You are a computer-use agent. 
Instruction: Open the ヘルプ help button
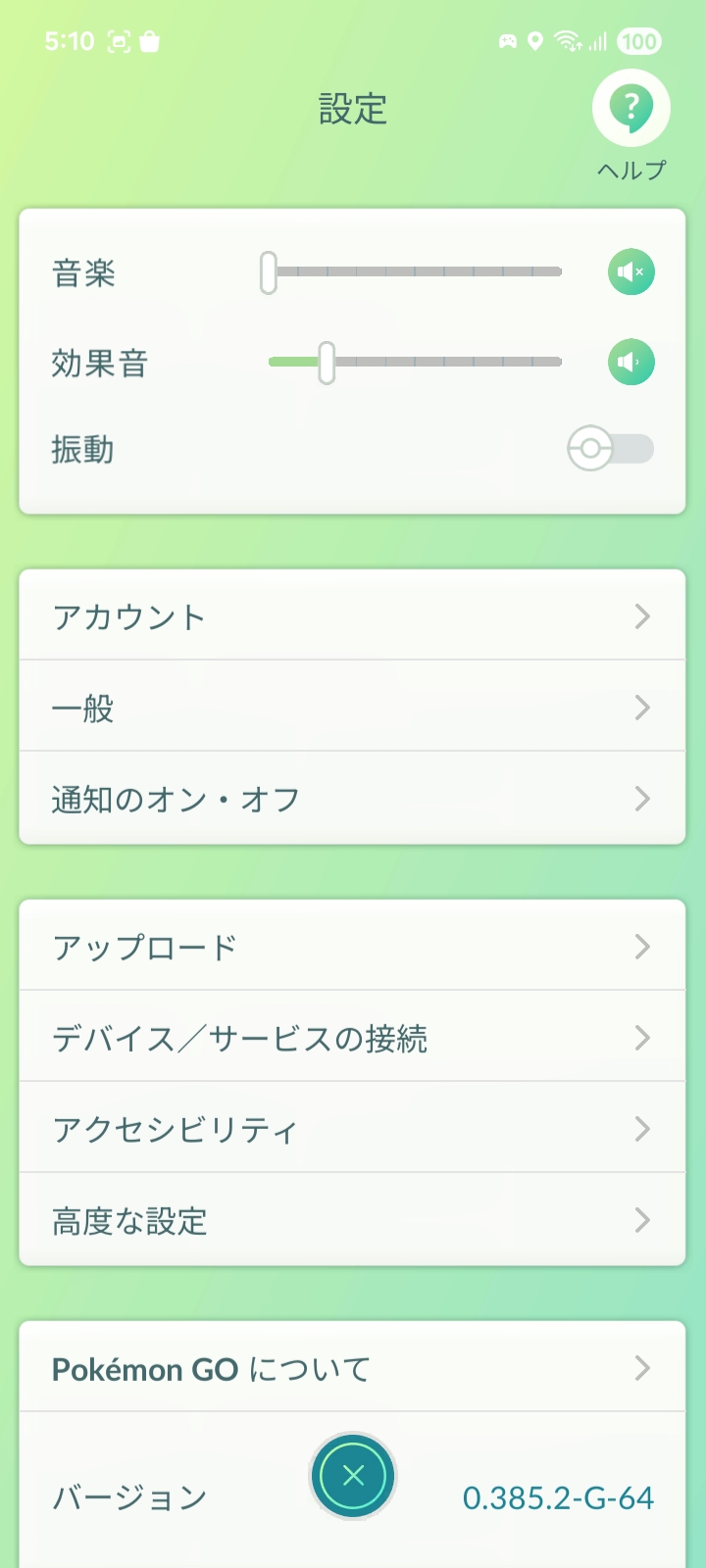point(630,110)
